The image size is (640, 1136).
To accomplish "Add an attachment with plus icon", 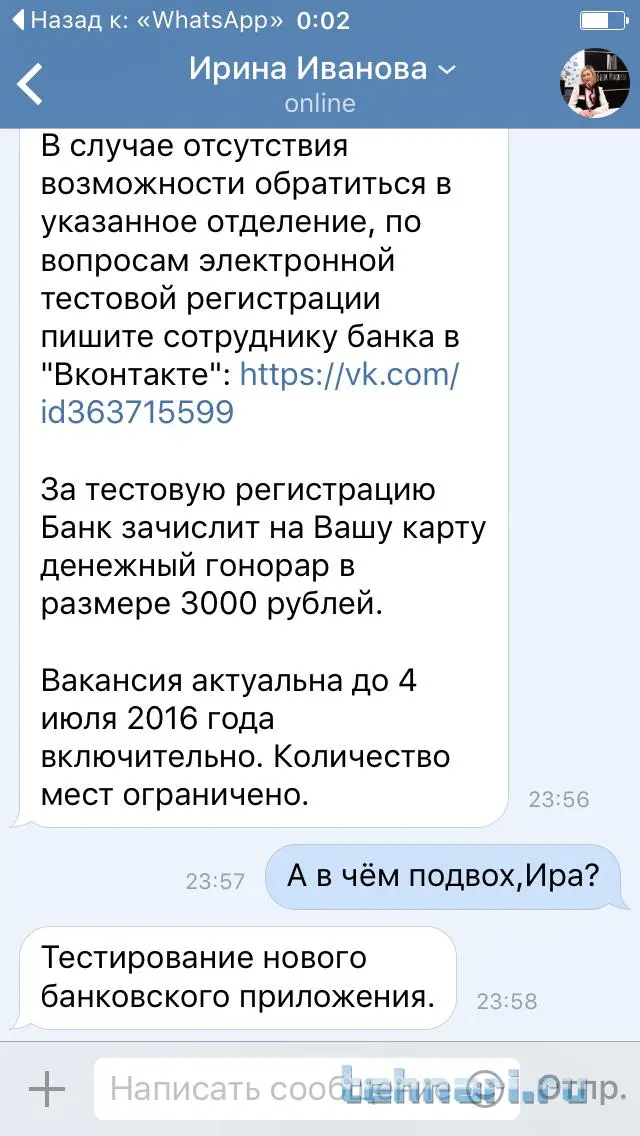I will tap(47, 1088).
